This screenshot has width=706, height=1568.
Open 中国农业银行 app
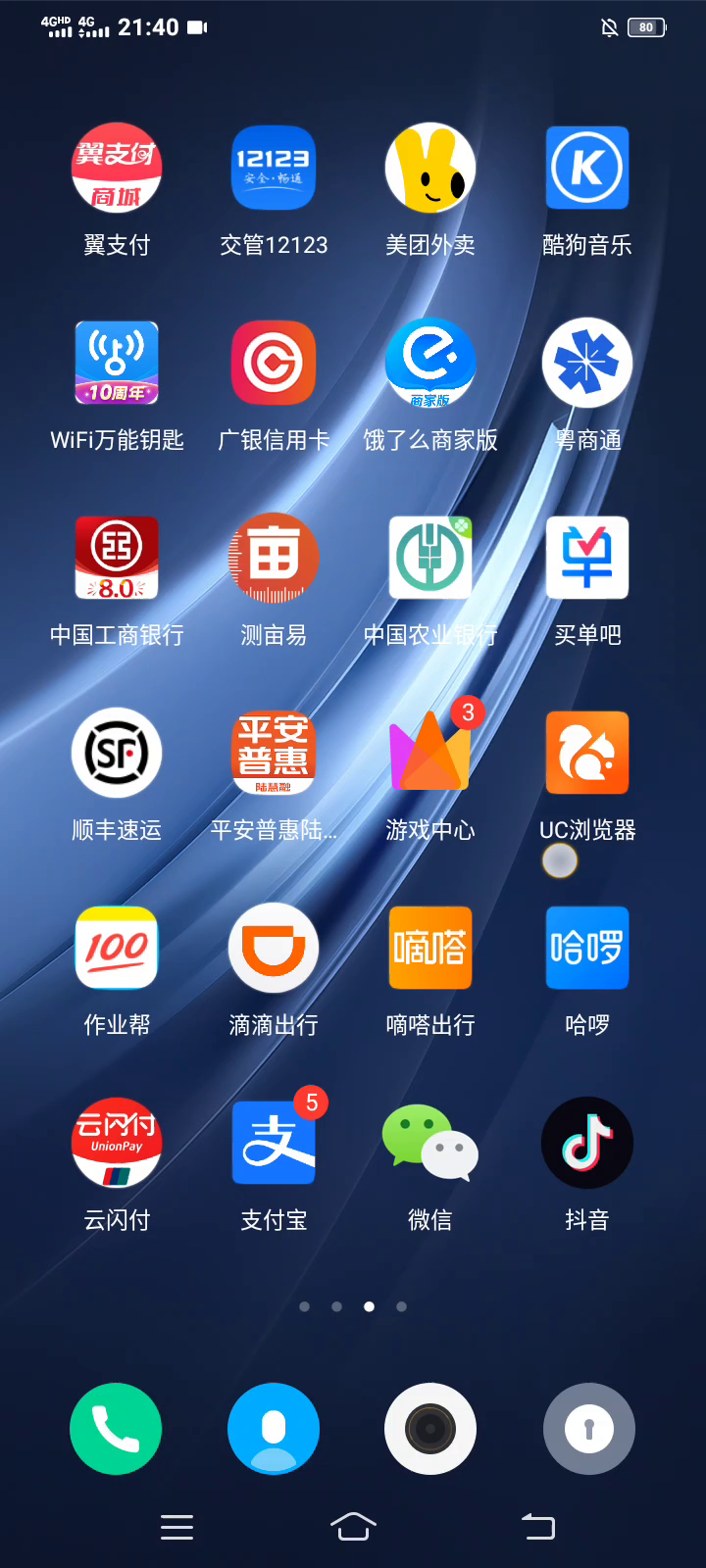point(430,558)
